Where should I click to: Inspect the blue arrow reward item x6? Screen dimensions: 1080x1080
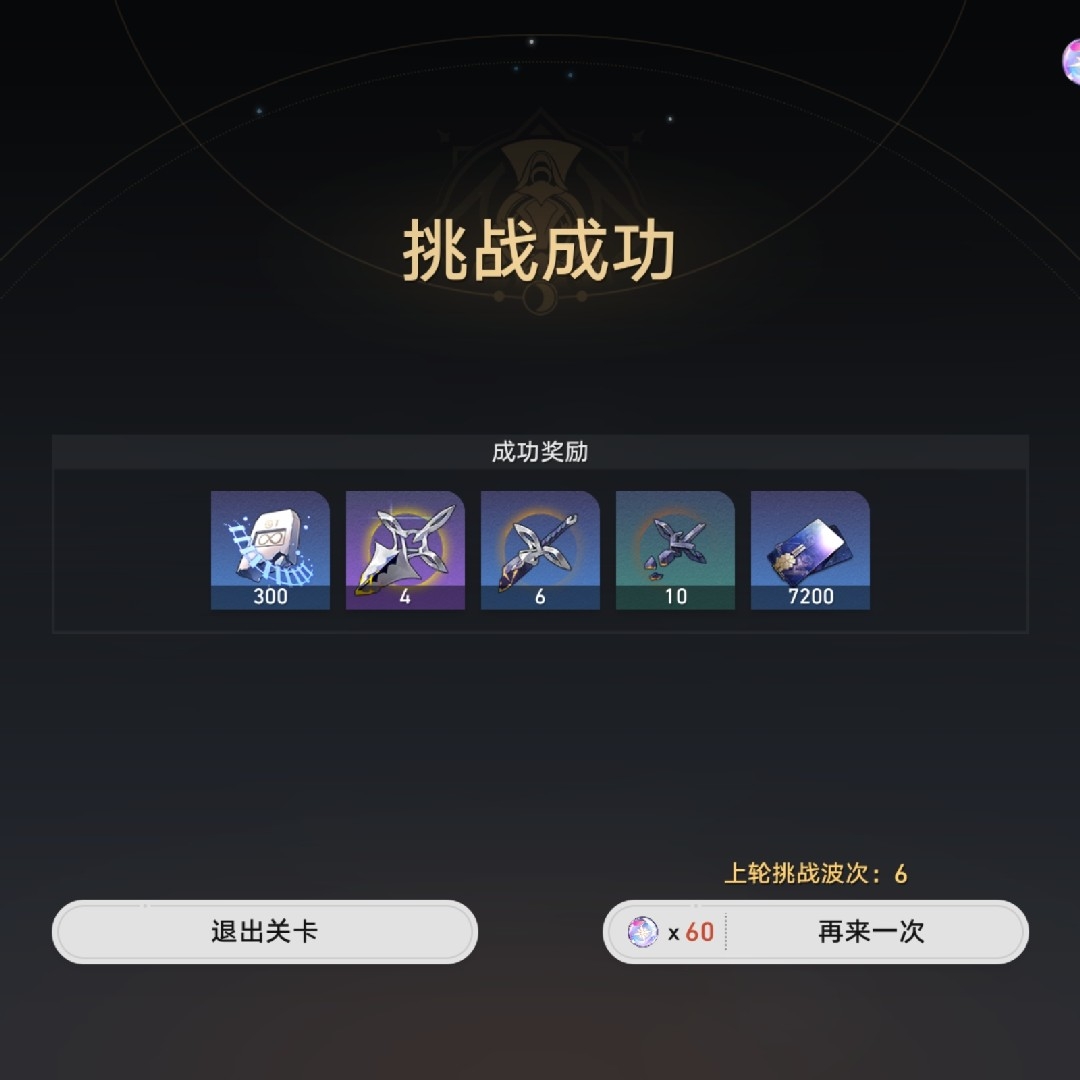coord(540,548)
